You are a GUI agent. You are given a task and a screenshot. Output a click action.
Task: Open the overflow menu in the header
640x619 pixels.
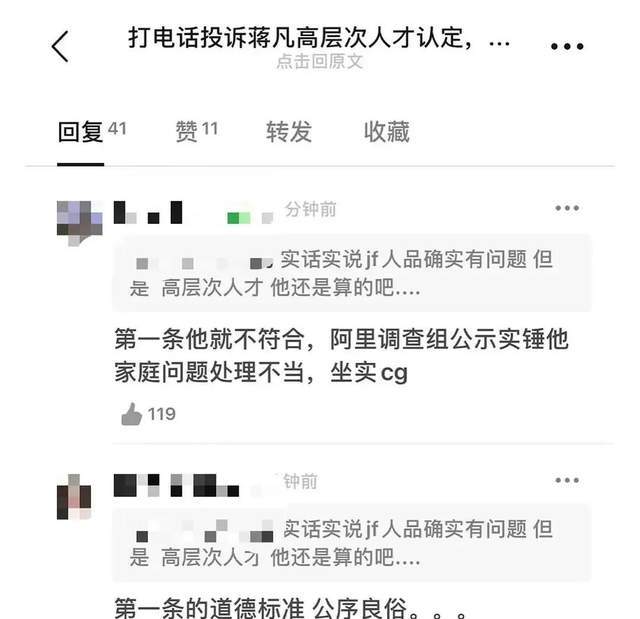[567, 46]
